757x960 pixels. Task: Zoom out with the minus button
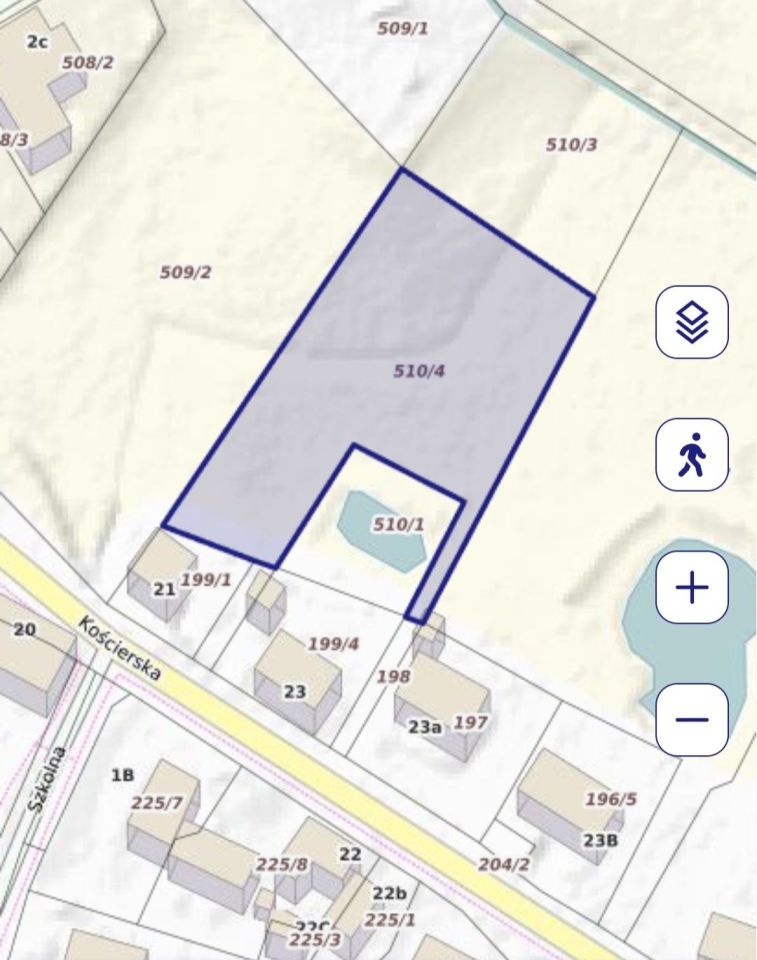pos(692,719)
